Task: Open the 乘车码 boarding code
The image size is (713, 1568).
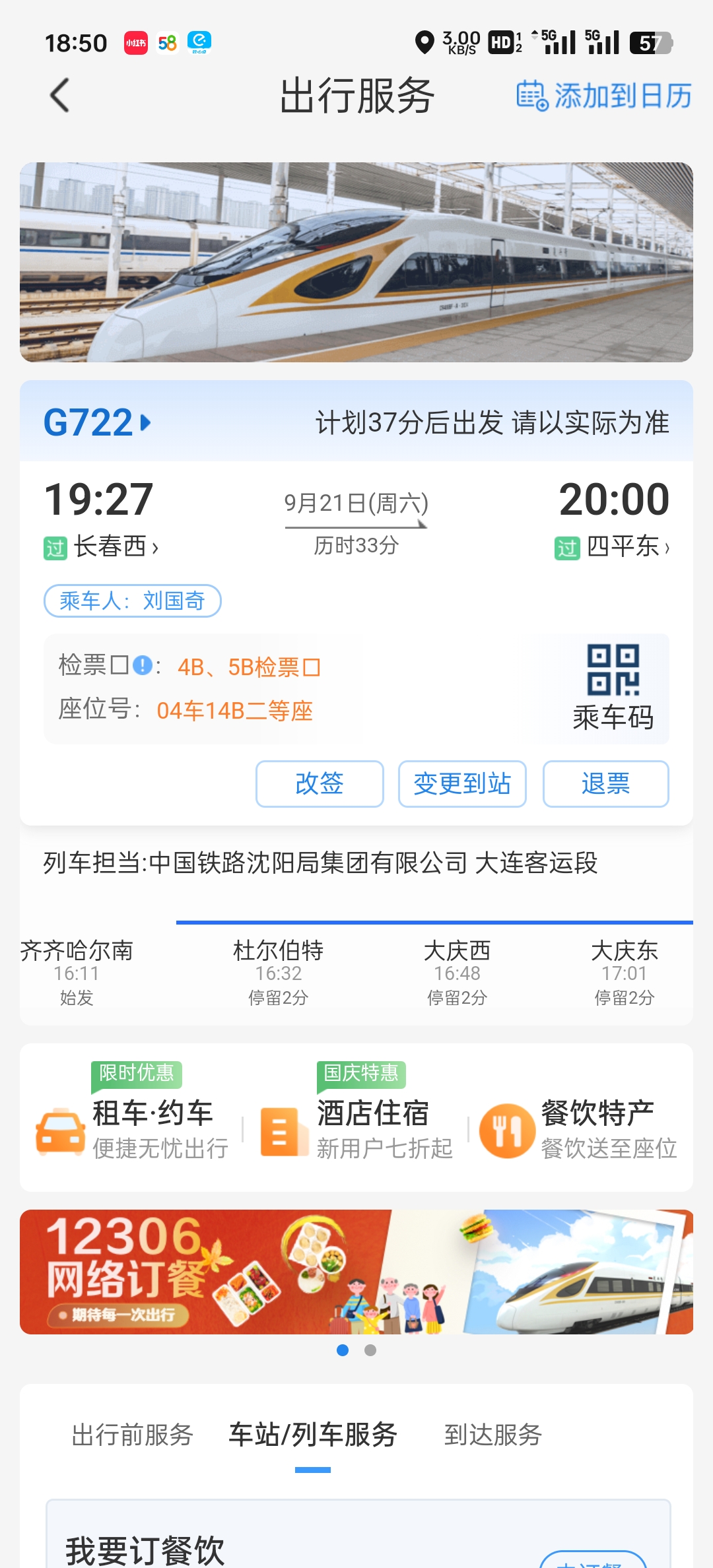Action: point(613,688)
